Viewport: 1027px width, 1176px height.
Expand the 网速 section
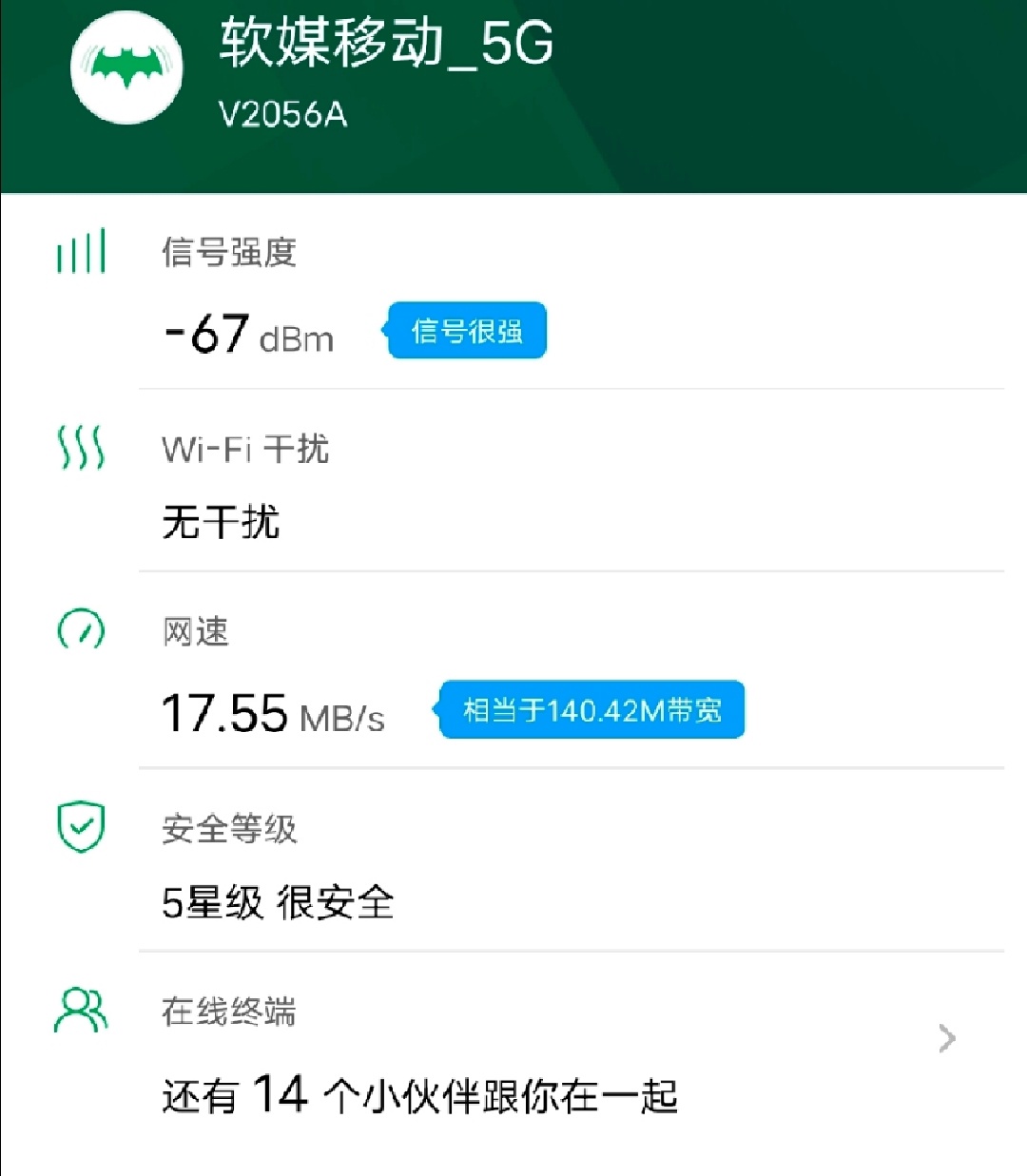coord(196,631)
